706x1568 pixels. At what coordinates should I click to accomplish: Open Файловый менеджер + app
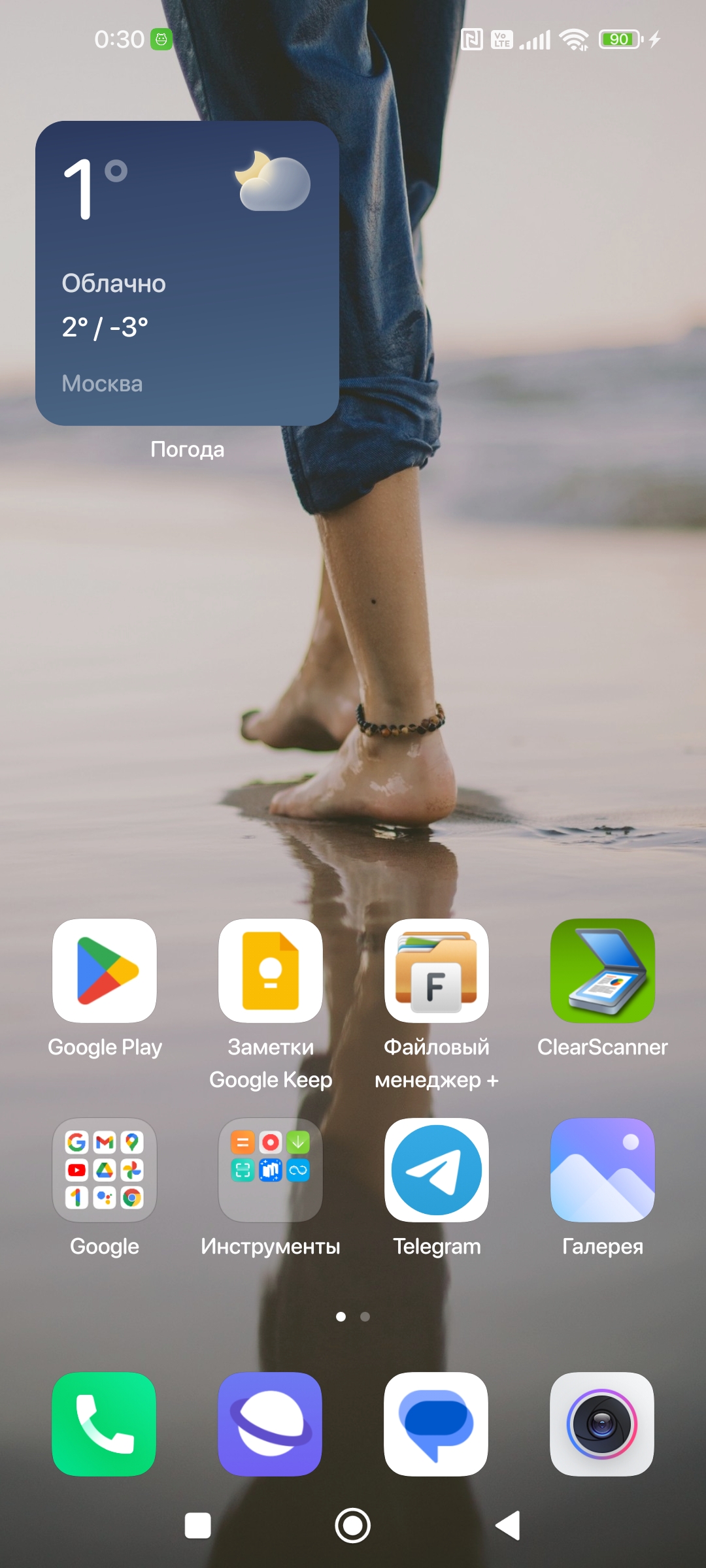[437, 971]
